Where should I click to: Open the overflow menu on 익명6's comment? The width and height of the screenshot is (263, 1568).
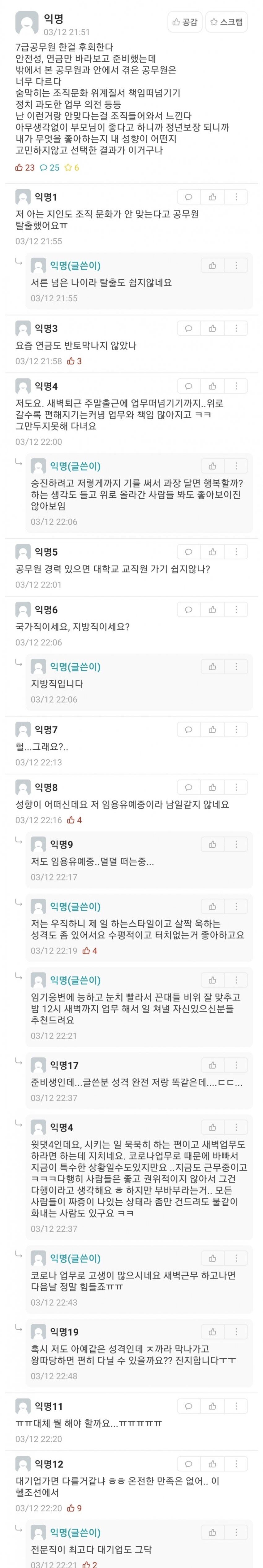click(236, 609)
